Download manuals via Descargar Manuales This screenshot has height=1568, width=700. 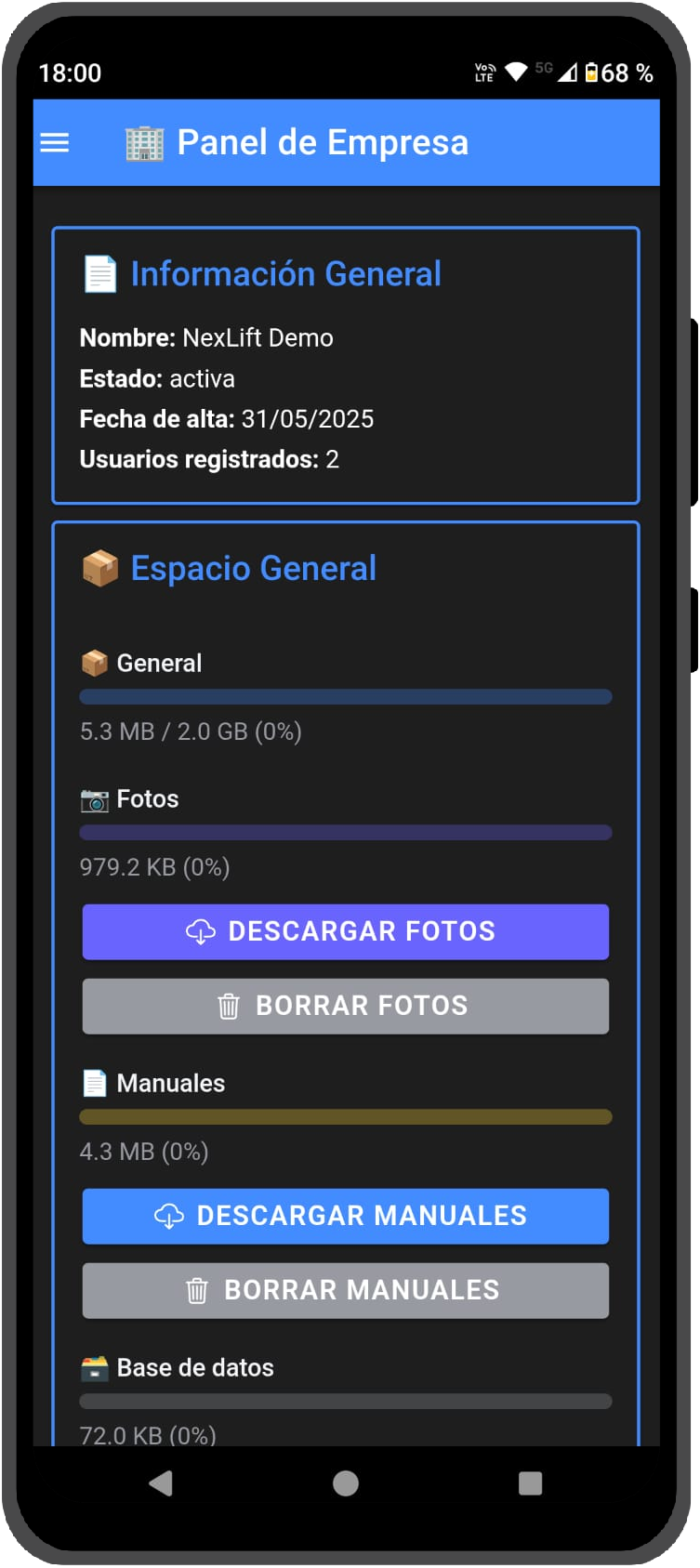346,1216
